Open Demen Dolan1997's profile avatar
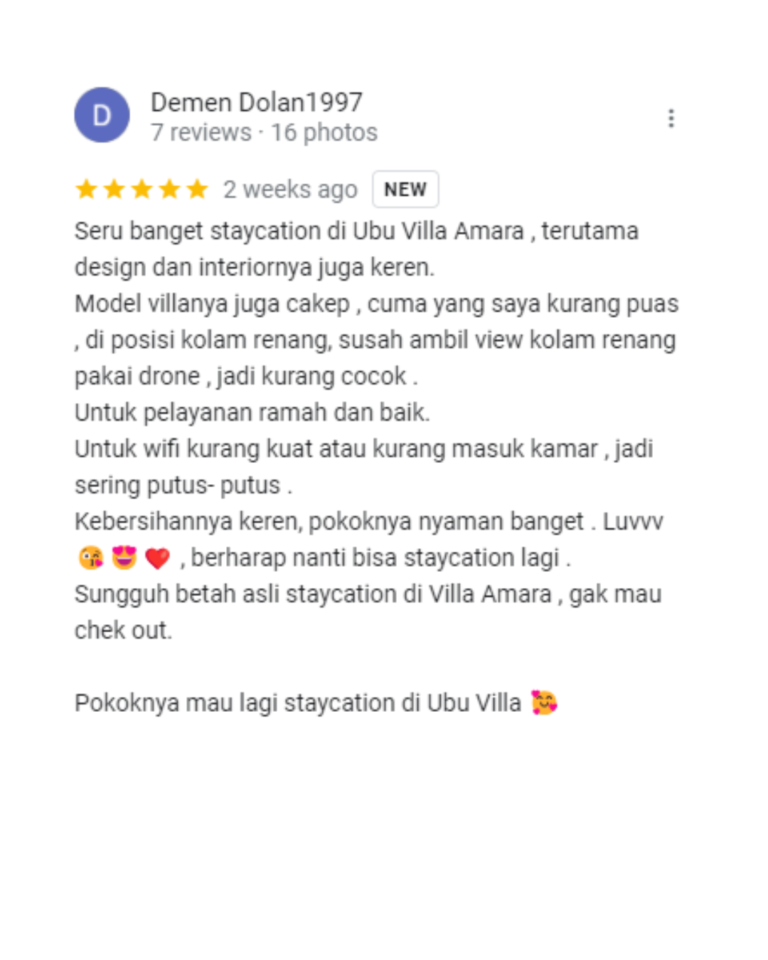The width and height of the screenshot is (768, 960). (102, 115)
